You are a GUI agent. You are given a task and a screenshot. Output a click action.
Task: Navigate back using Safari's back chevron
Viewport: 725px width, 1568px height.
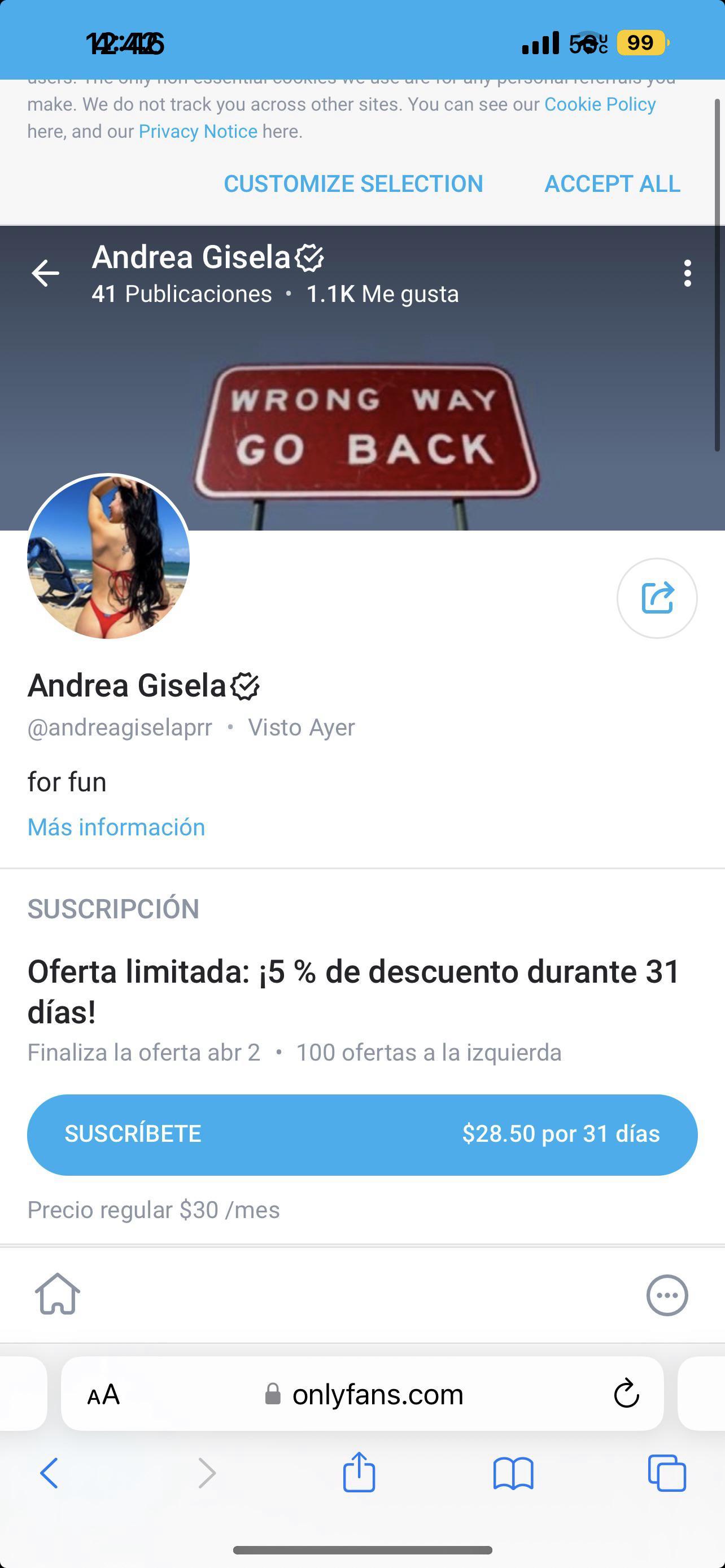[x=50, y=1474]
